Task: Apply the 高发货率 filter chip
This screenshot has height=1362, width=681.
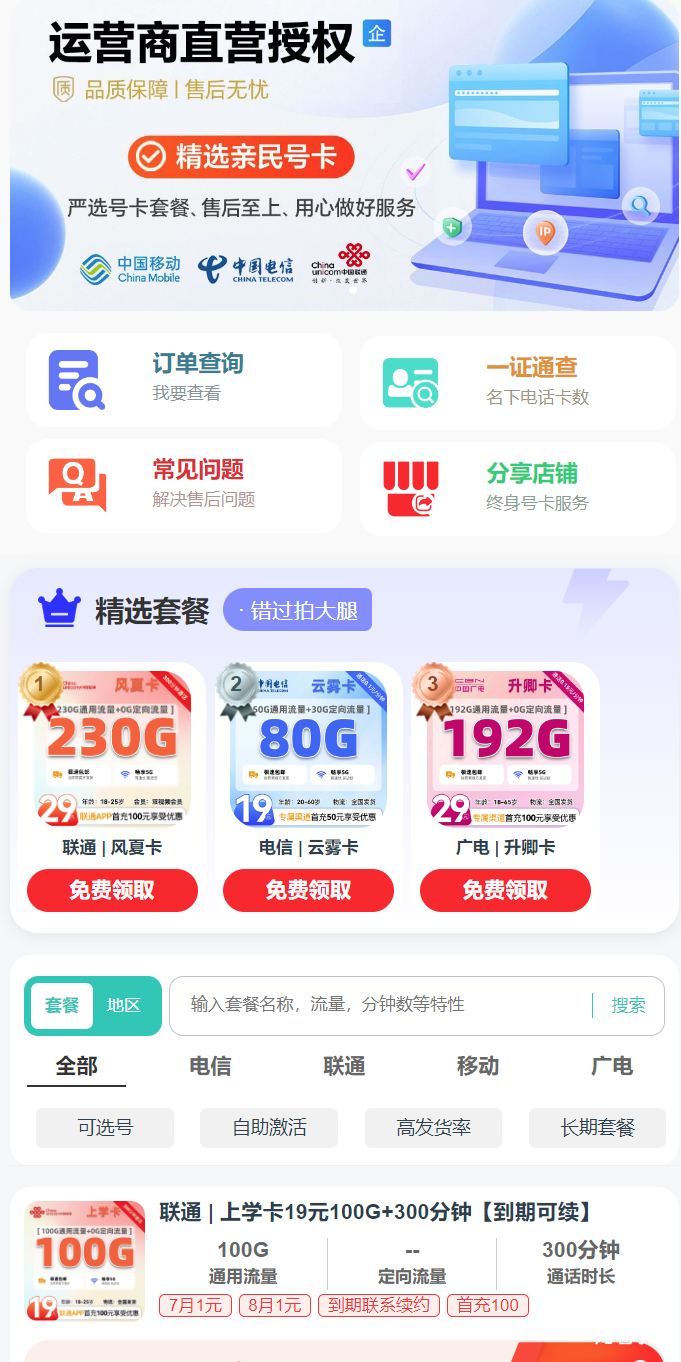Action: click(433, 1128)
